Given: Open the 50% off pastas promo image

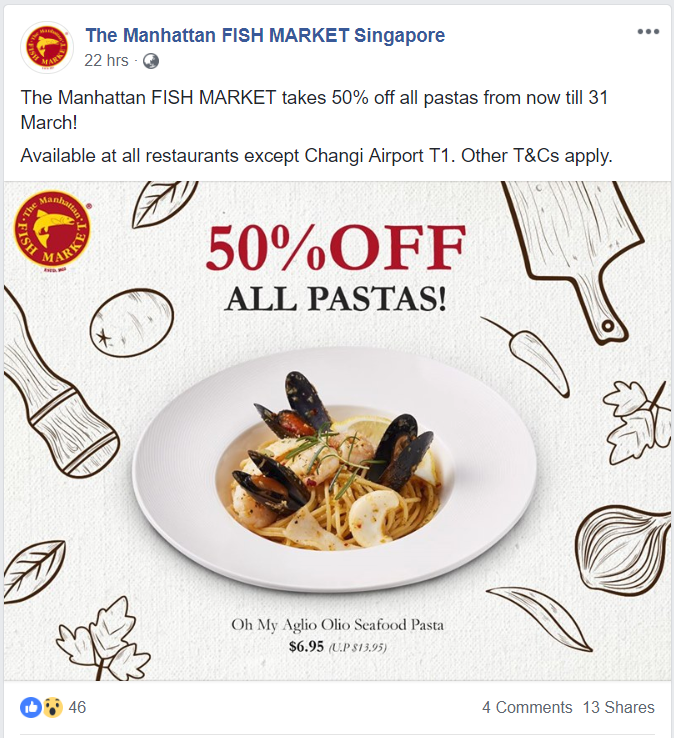Looking at the screenshot, I should click(x=337, y=430).
